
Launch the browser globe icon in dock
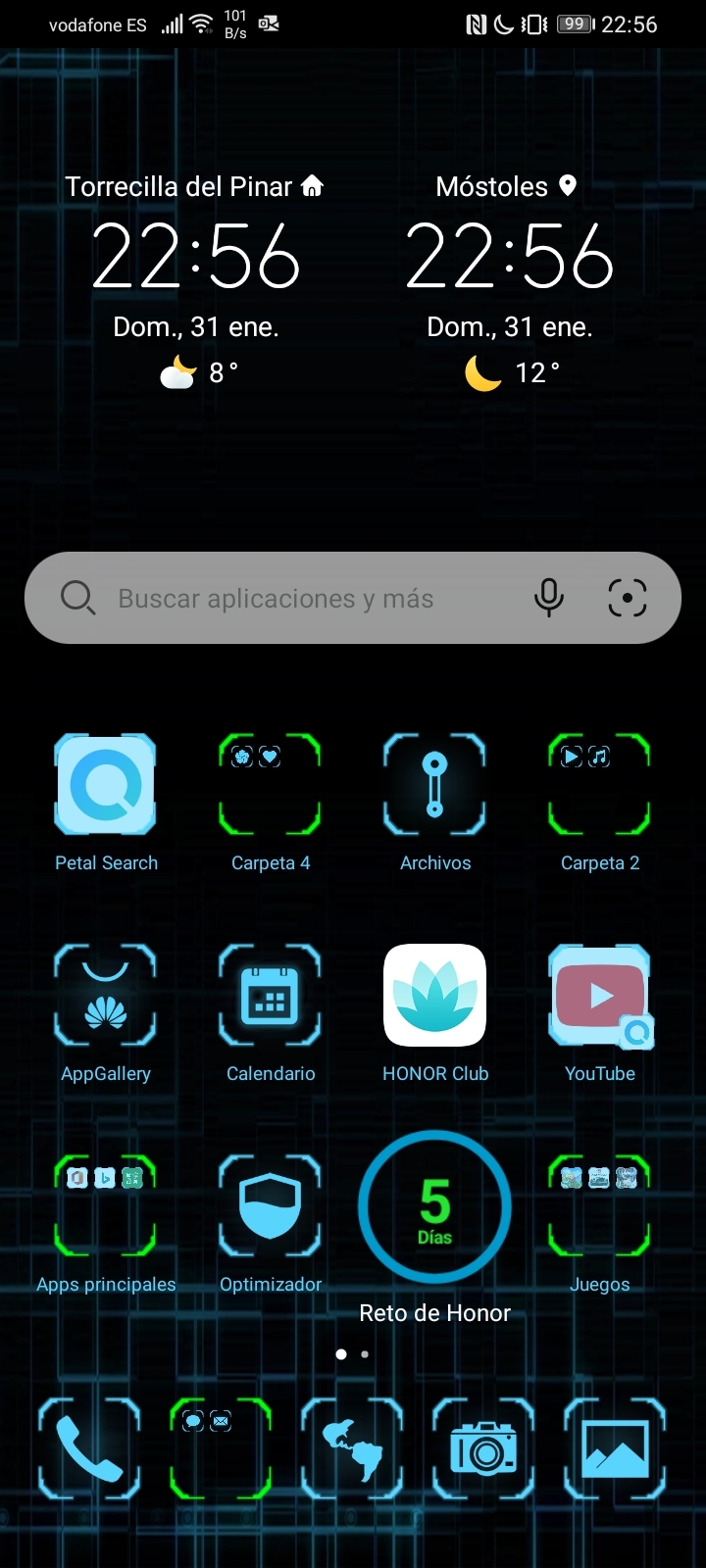click(x=352, y=1448)
